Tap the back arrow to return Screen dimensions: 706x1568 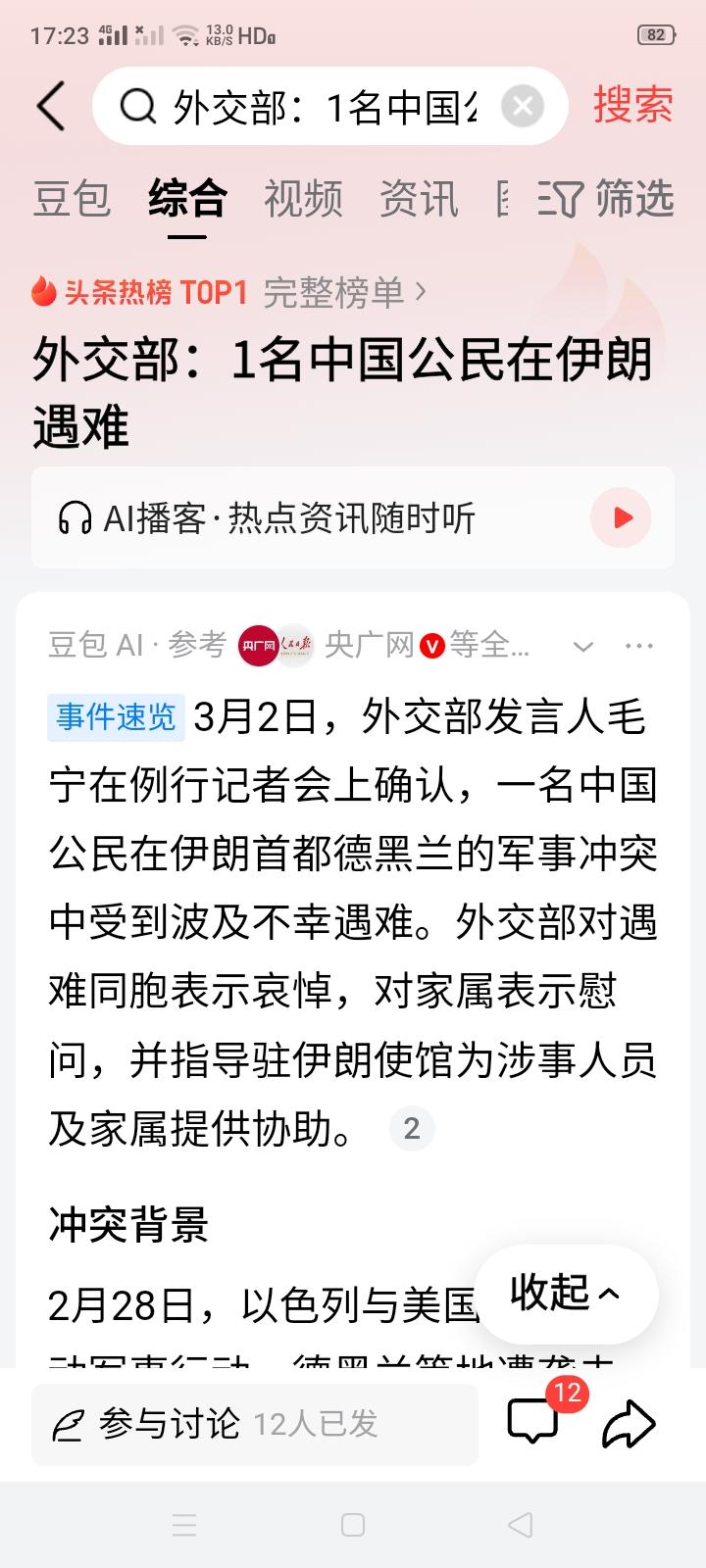point(49,105)
